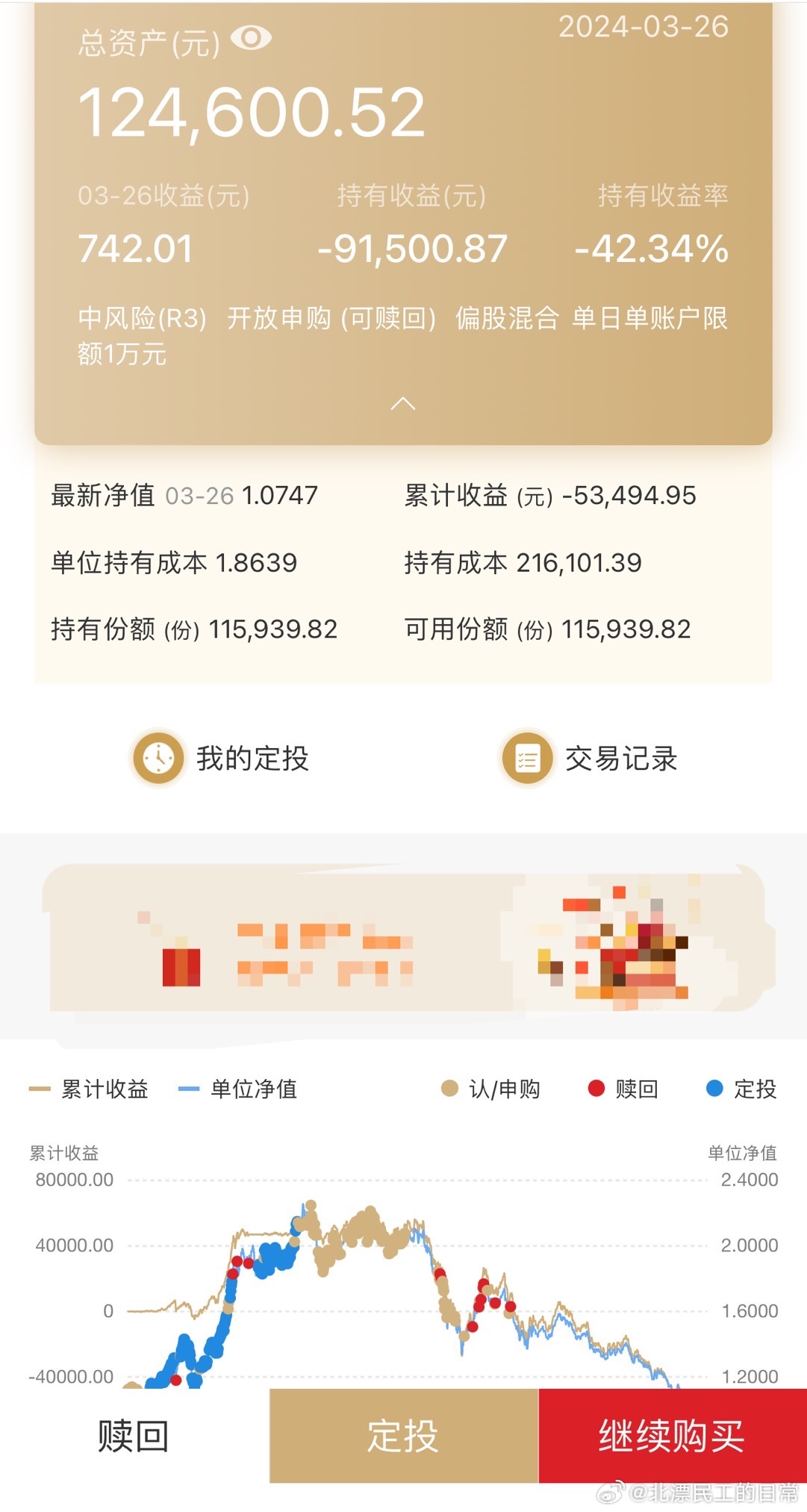Viewport: 807px width, 1512px height.
Task: Toggle the total assets visibility eye
Action: [x=251, y=38]
